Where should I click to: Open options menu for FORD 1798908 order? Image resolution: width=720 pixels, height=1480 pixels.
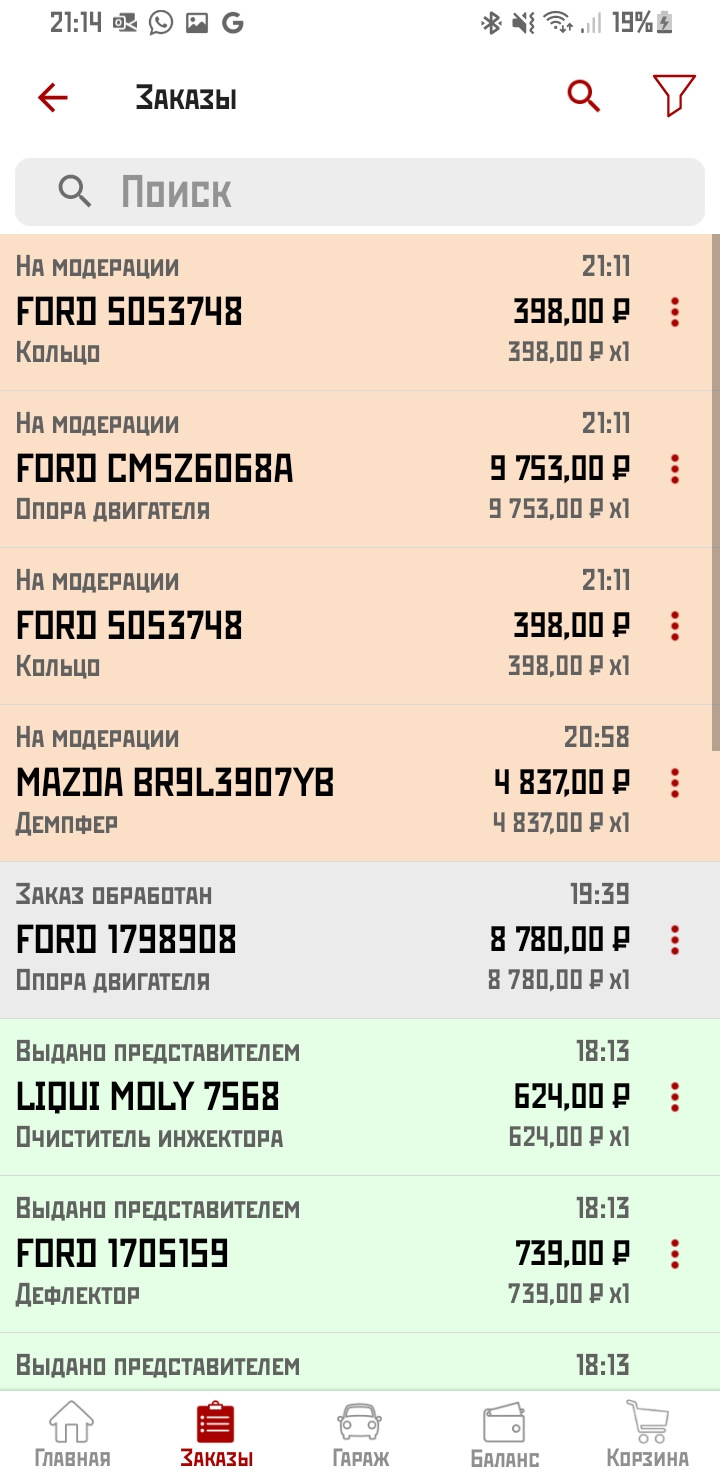tap(675, 940)
